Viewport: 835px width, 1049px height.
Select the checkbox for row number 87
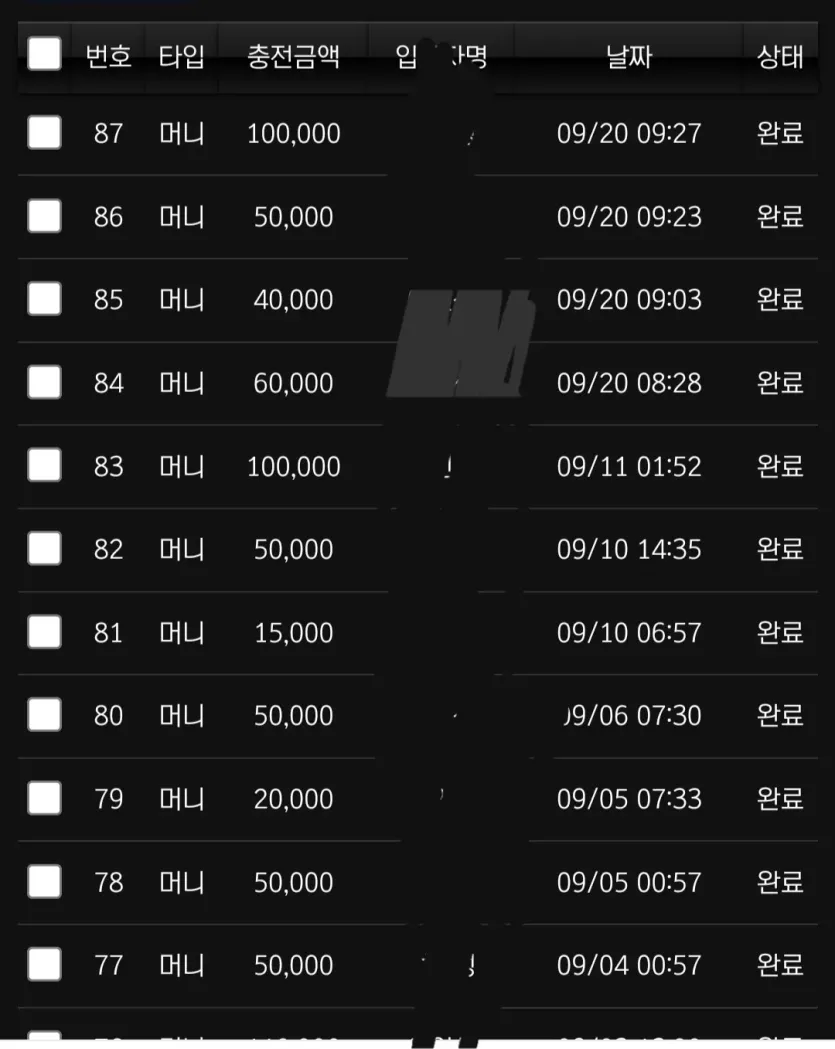[x=44, y=132]
